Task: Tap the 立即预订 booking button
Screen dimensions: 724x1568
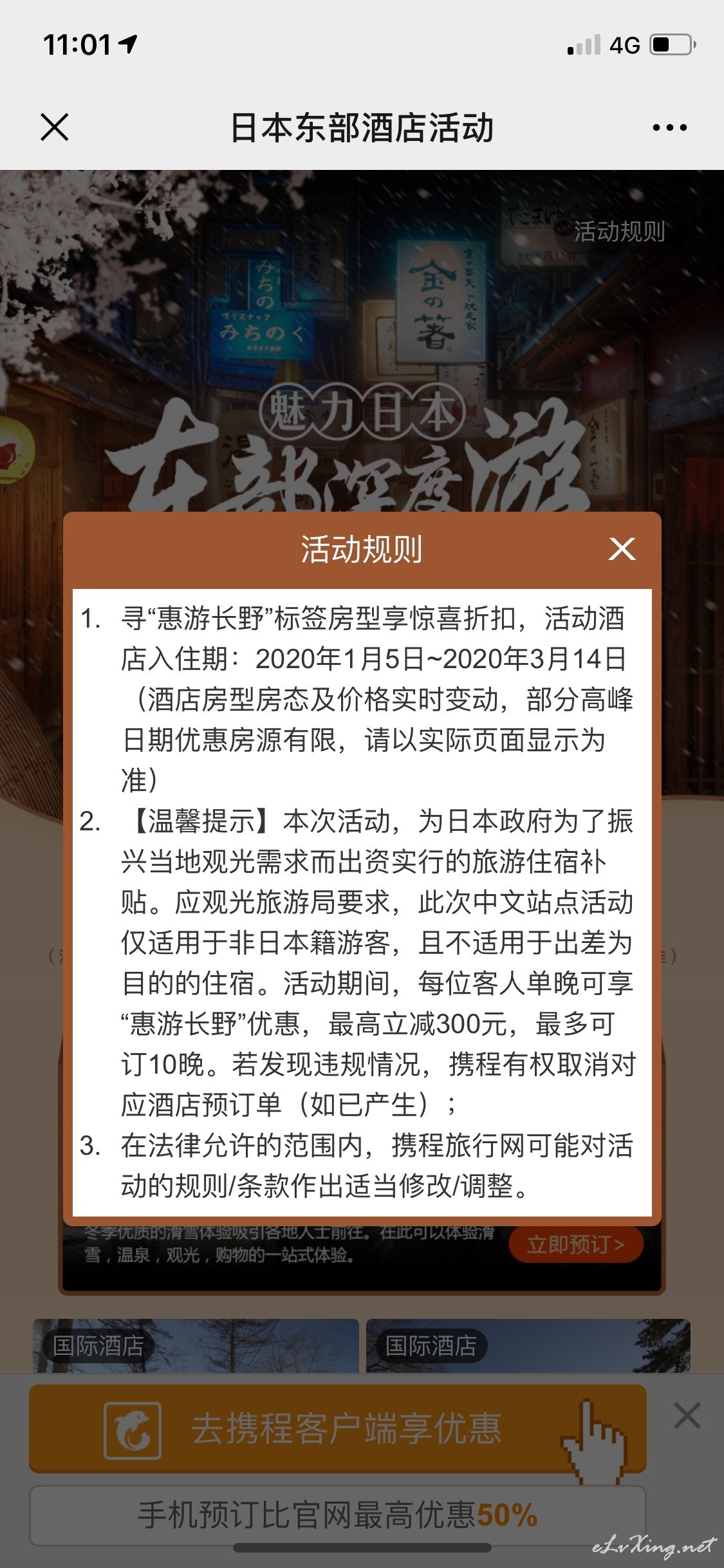Action: click(x=576, y=1244)
